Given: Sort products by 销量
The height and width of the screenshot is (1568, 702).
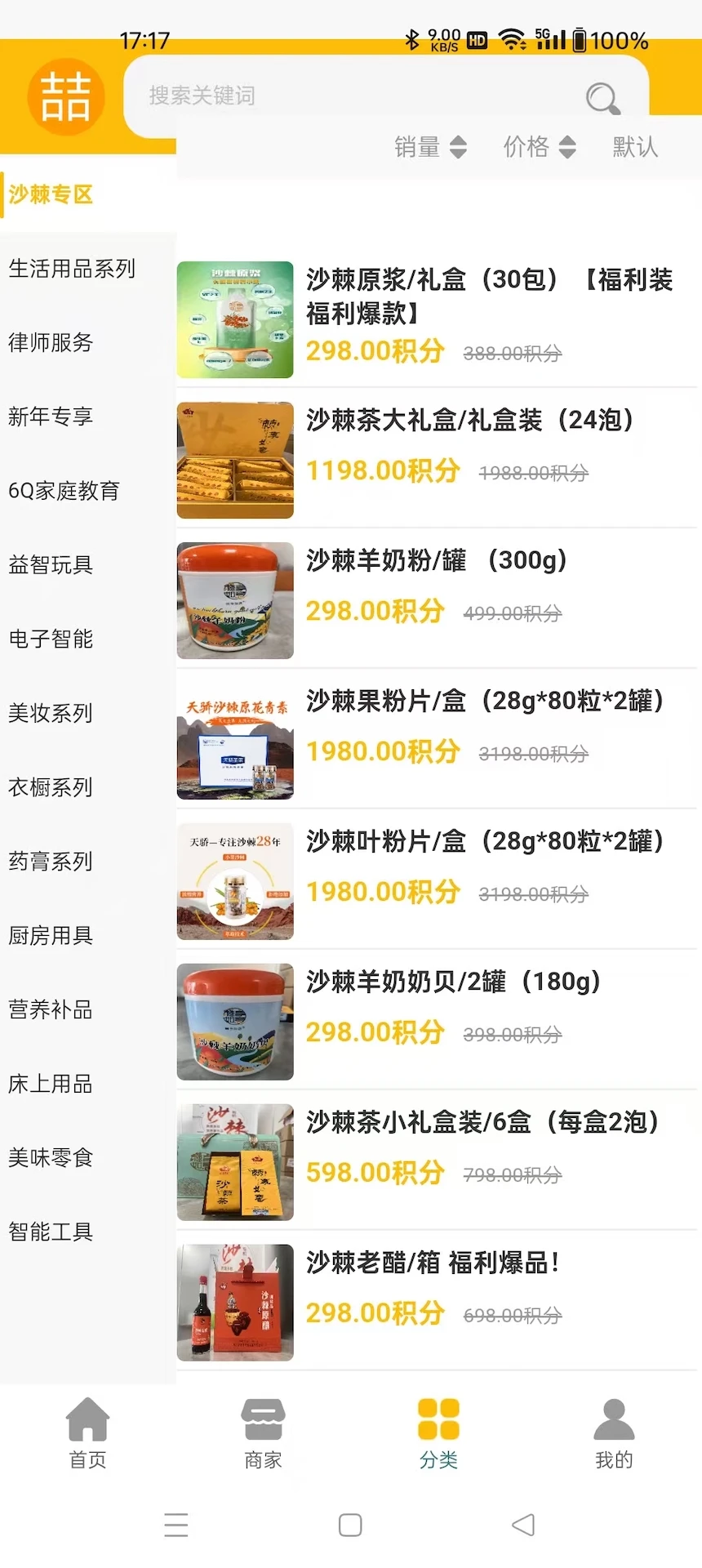Looking at the screenshot, I should click(x=430, y=147).
